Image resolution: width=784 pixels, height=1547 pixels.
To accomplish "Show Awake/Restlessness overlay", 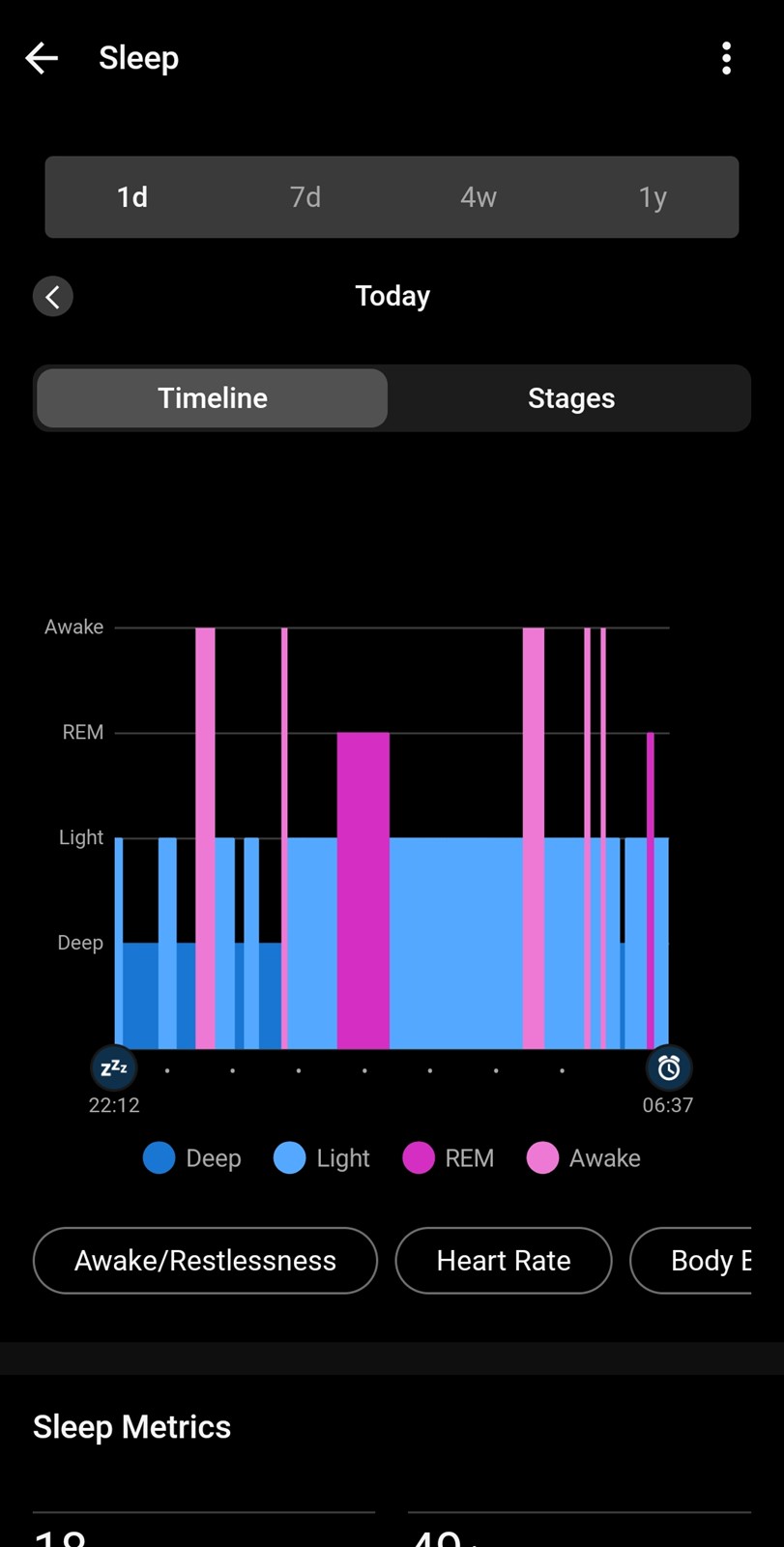I will point(205,1261).
